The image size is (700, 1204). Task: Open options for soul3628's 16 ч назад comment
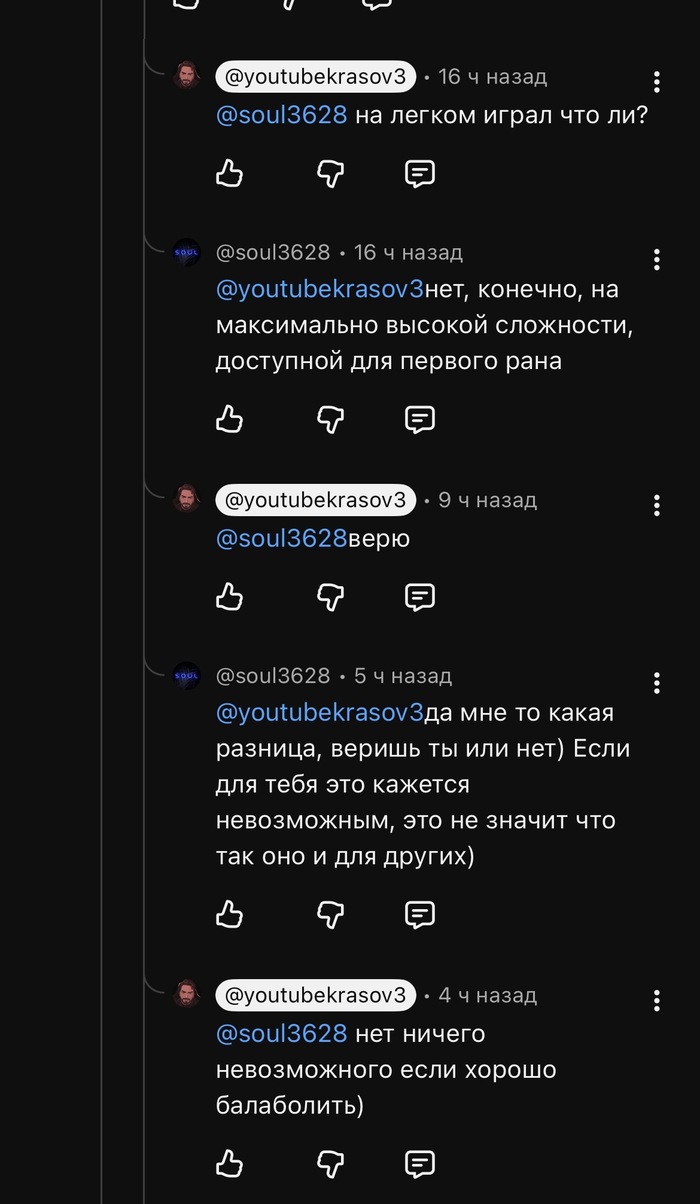point(656,260)
